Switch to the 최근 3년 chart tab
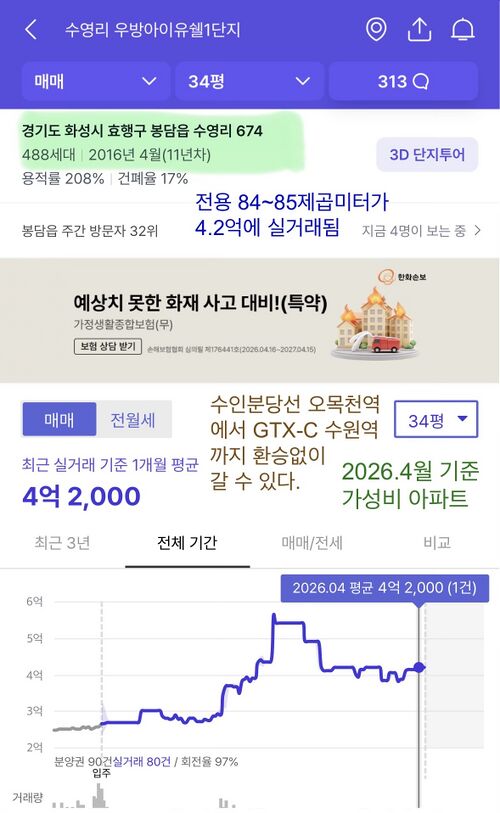The image size is (500, 813). [x=62, y=543]
